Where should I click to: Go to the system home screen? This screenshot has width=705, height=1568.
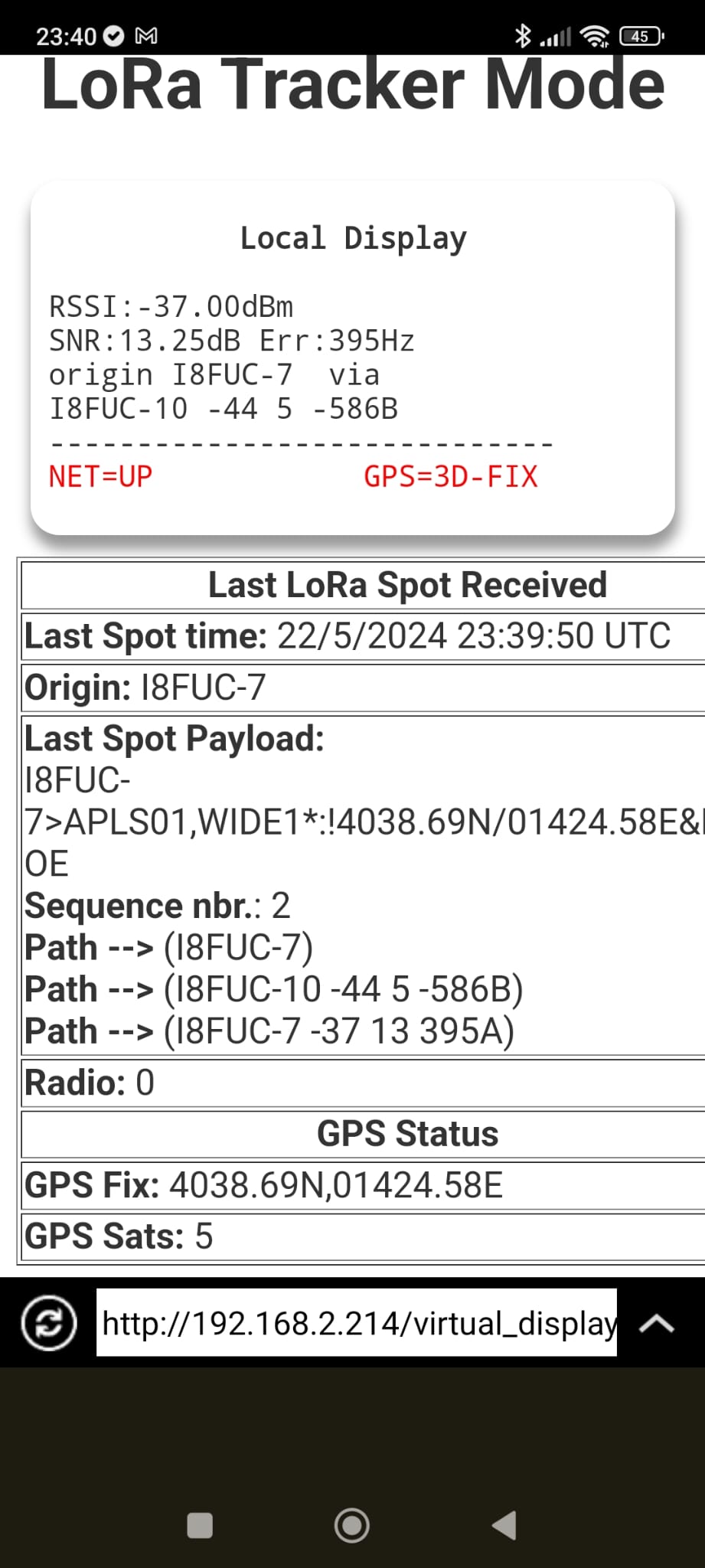click(352, 1525)
